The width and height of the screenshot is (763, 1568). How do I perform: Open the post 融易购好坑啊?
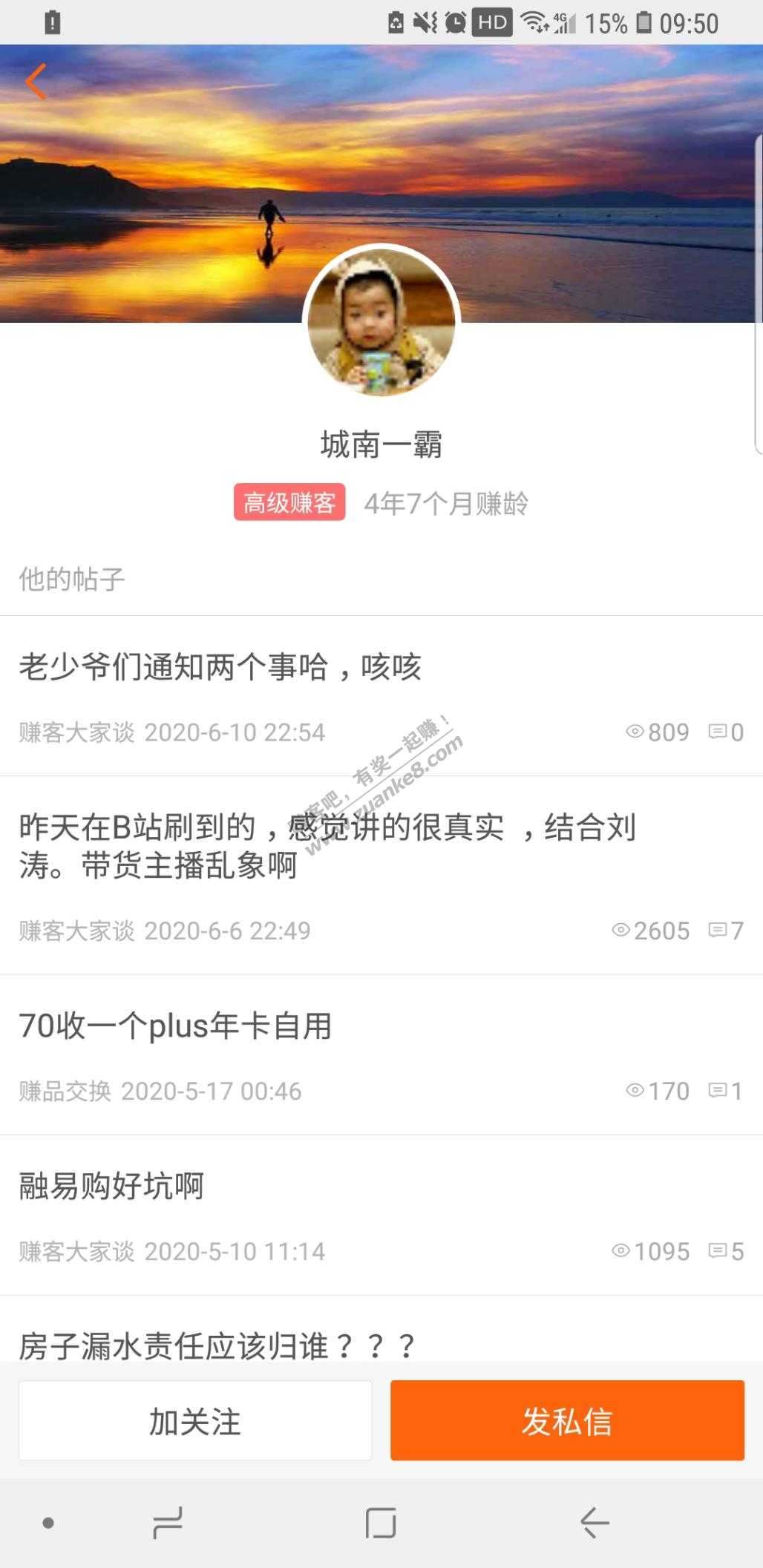coord(111,1186)
